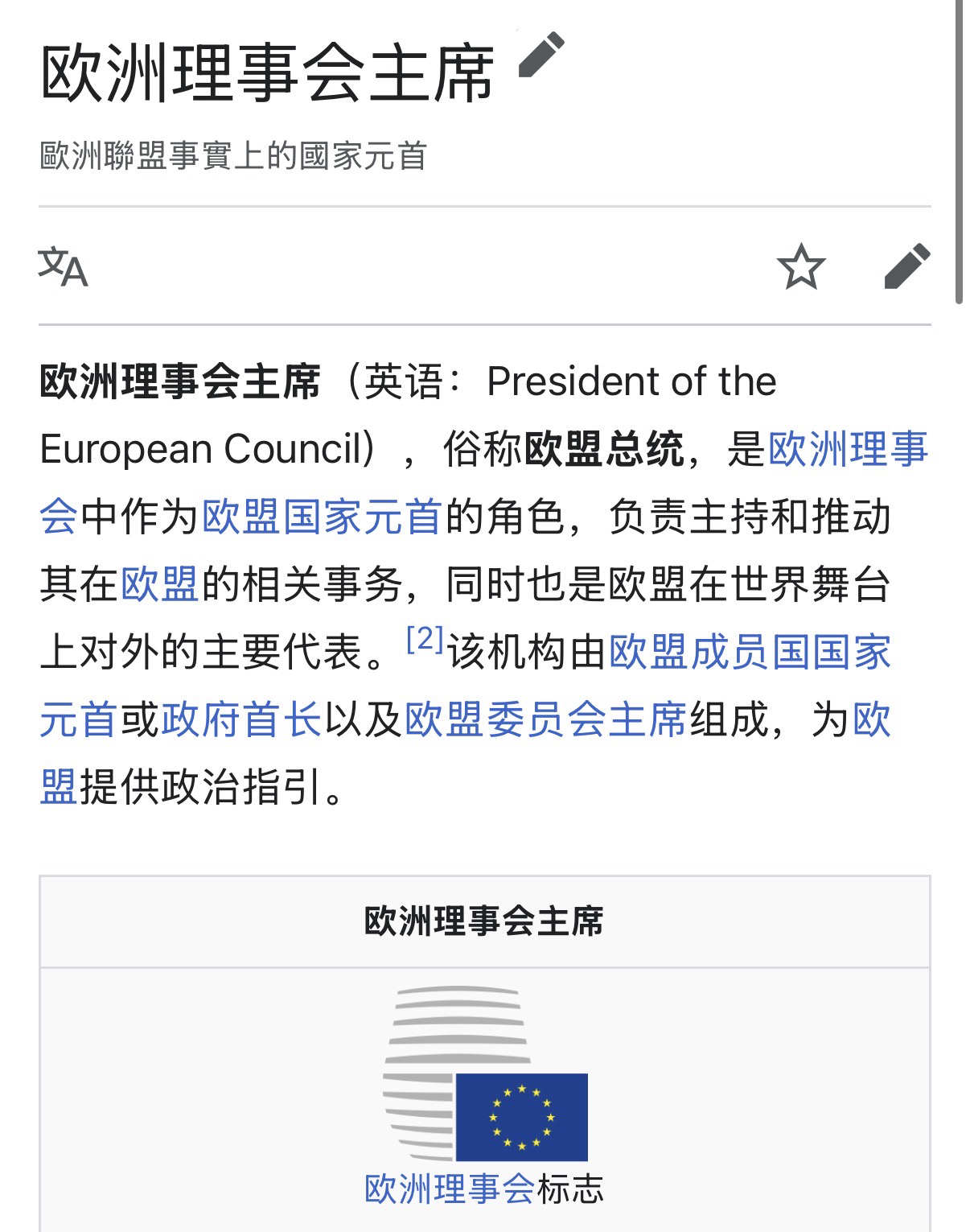The width and height of the screenshot is (970, 1232).
Task: Edit the short description pencil beside title
Action: (541, 55)
